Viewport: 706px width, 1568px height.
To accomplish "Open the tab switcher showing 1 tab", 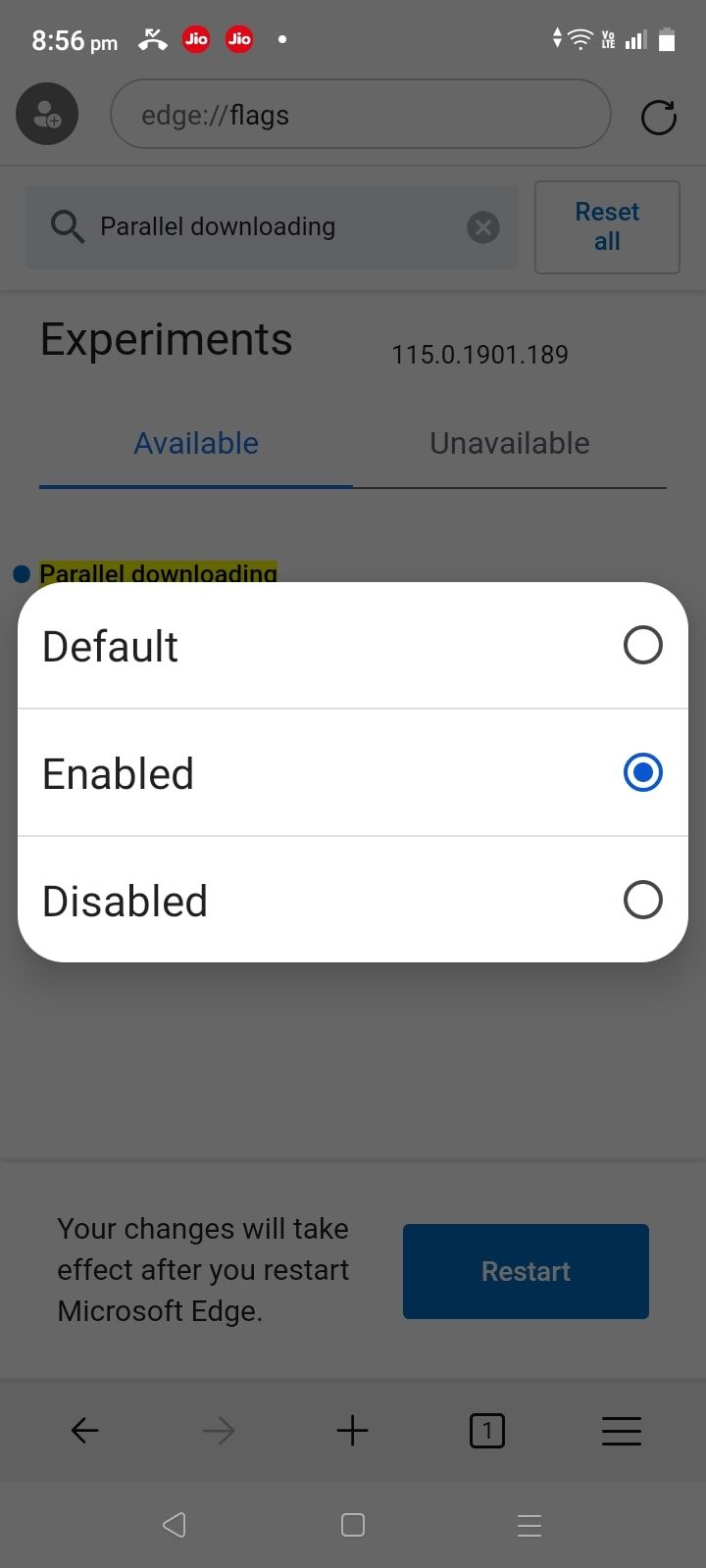I will (x=486, y=1430).
